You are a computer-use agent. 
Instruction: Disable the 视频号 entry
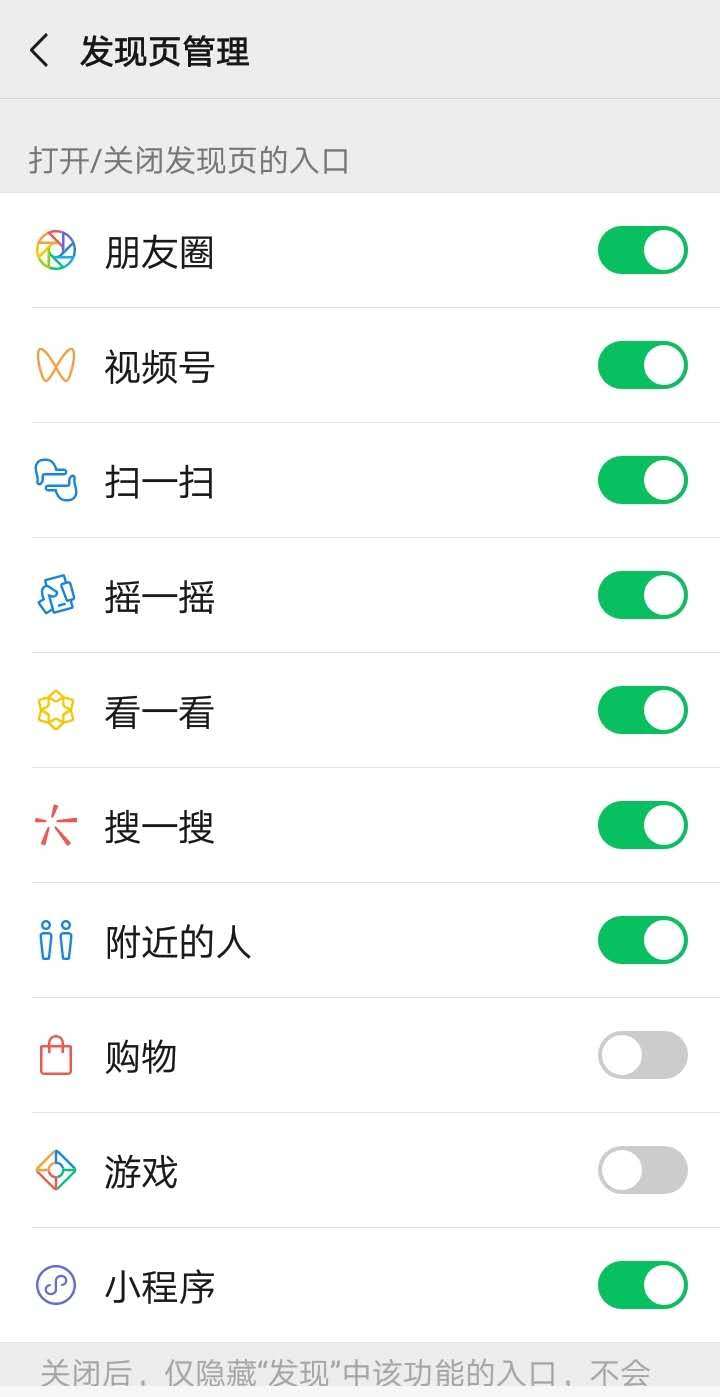click(642, 365)
